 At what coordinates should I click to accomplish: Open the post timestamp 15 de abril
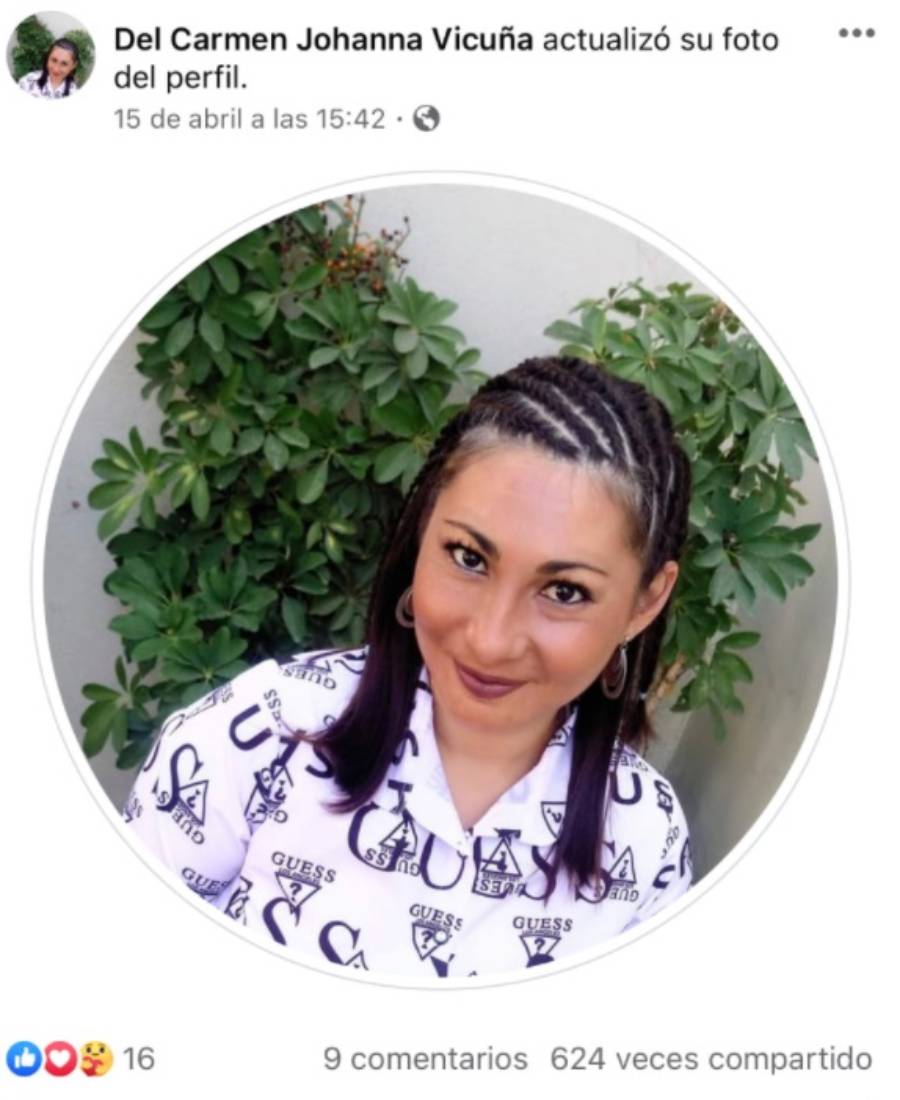tap(249, 119)
